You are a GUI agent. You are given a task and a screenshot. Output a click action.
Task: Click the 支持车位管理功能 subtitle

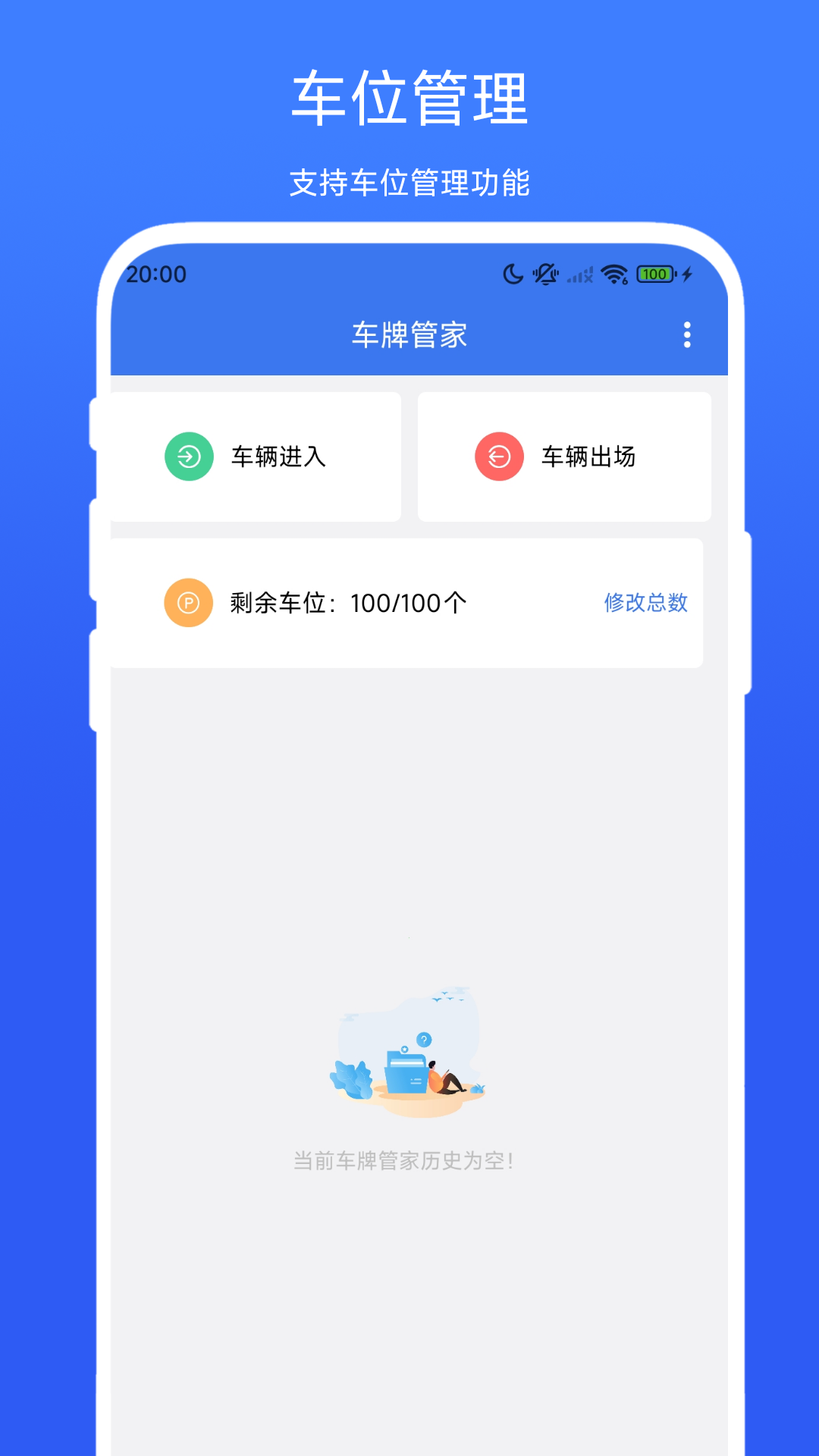pyautogui.click(x=409, y=179)
